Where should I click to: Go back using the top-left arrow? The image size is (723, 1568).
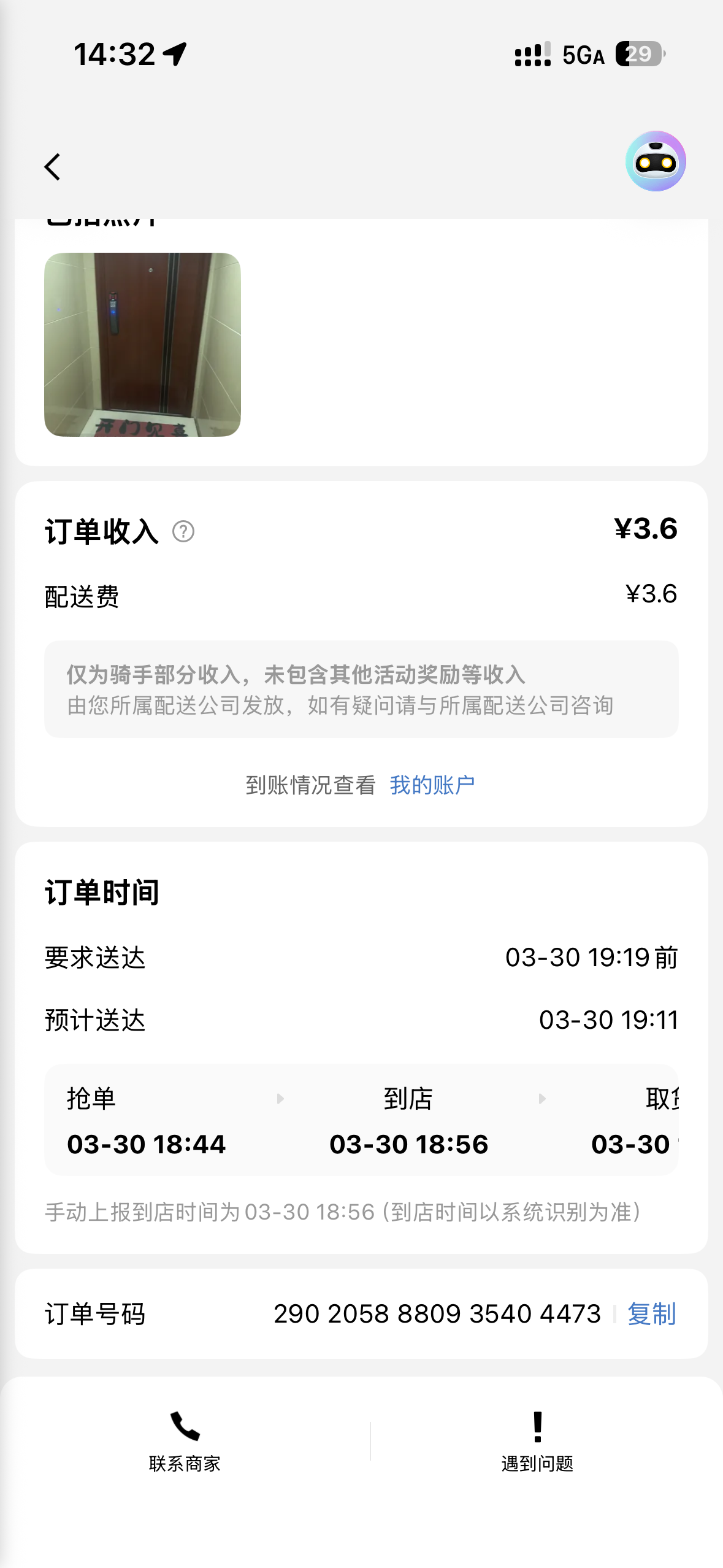coord(53,167)
